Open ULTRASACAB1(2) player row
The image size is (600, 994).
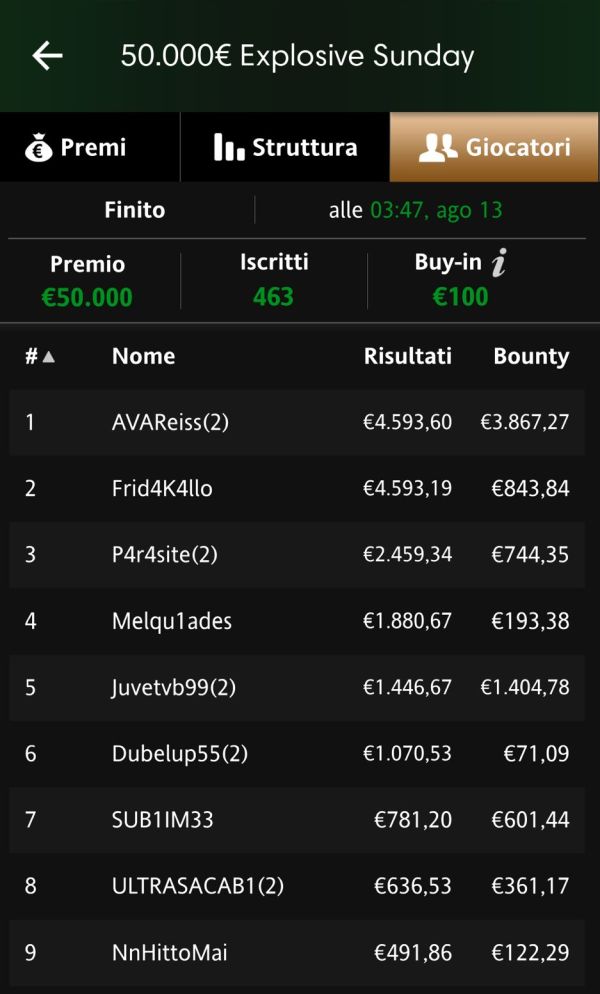[x=297, y=886]
